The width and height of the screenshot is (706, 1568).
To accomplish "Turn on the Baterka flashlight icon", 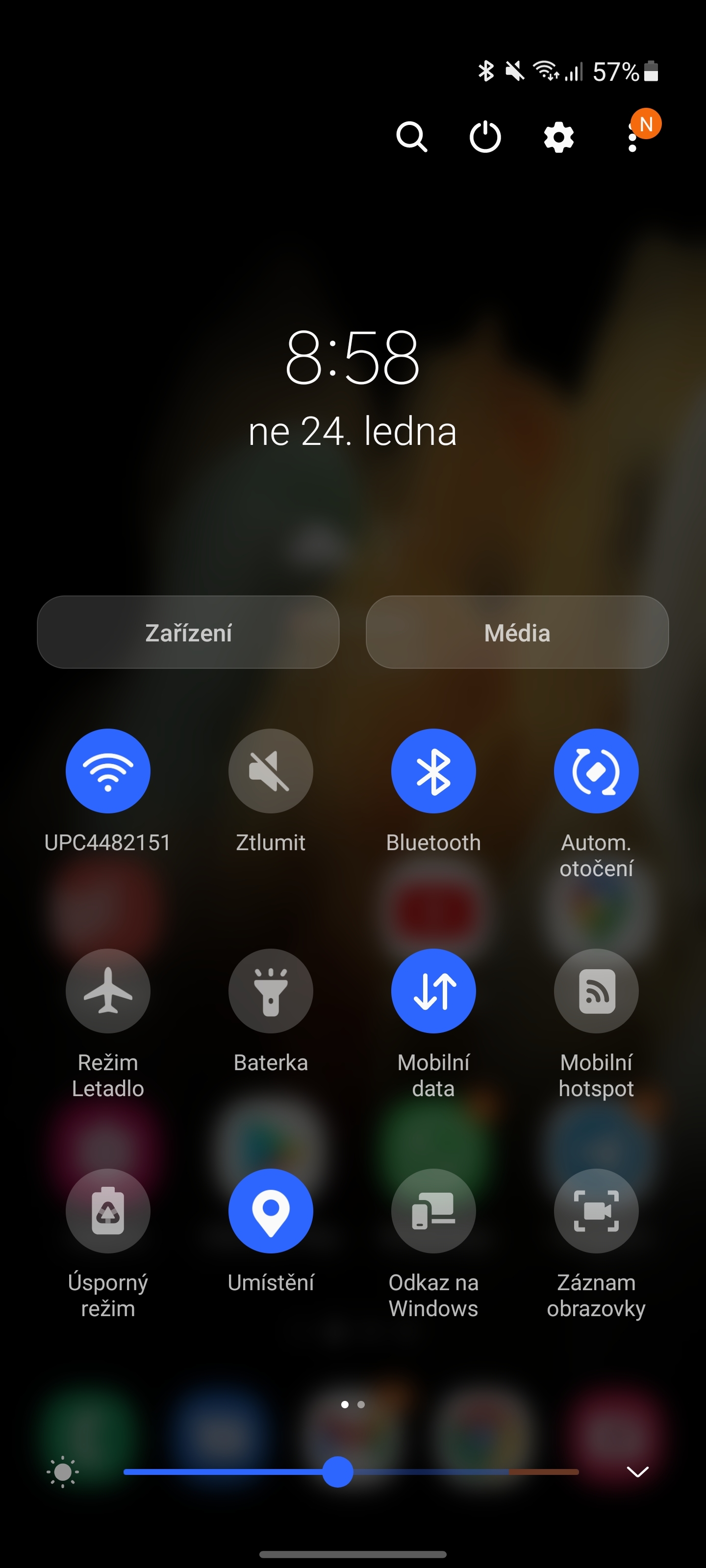I will pyautogui.click(x=271, y=991).
